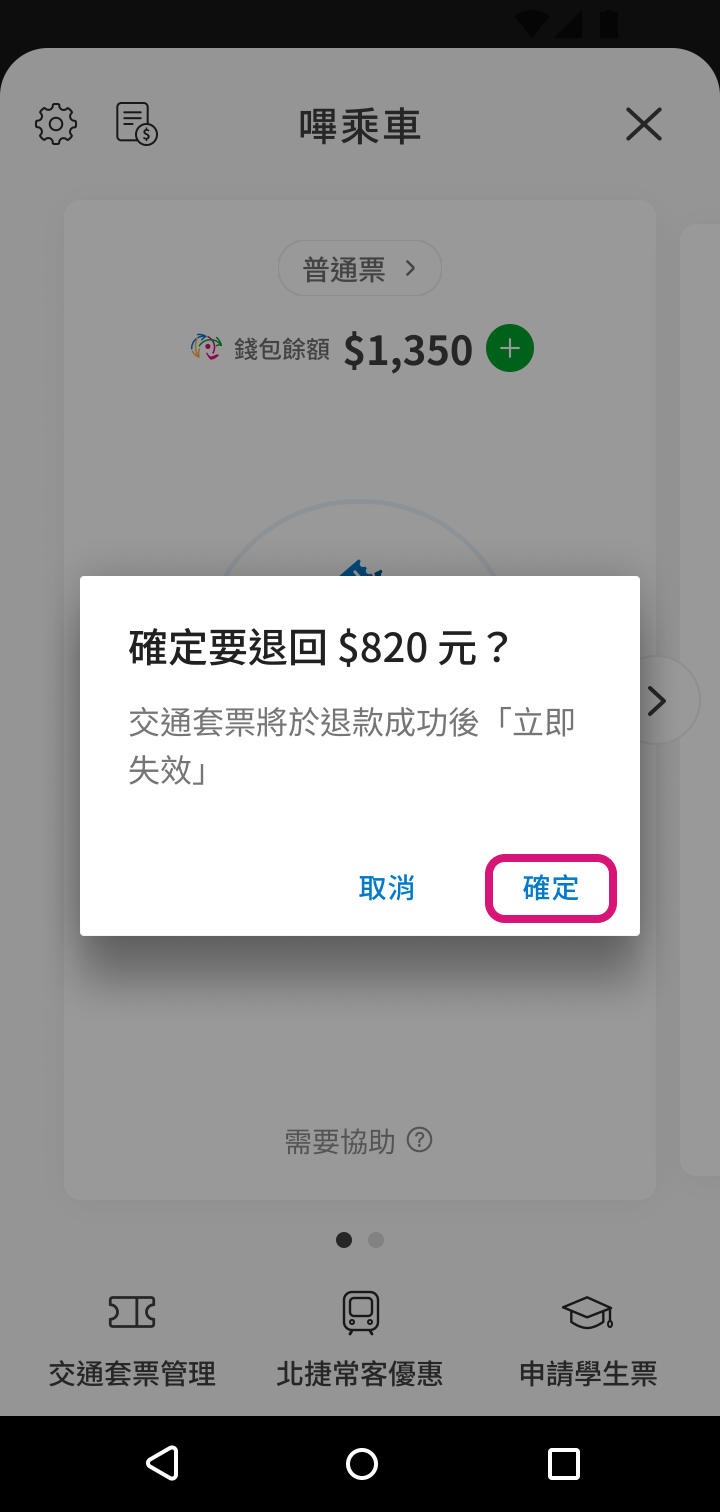Confirm the $820 refund with 確定
This screenshot has height=1512, width=720.
[551, 888]
